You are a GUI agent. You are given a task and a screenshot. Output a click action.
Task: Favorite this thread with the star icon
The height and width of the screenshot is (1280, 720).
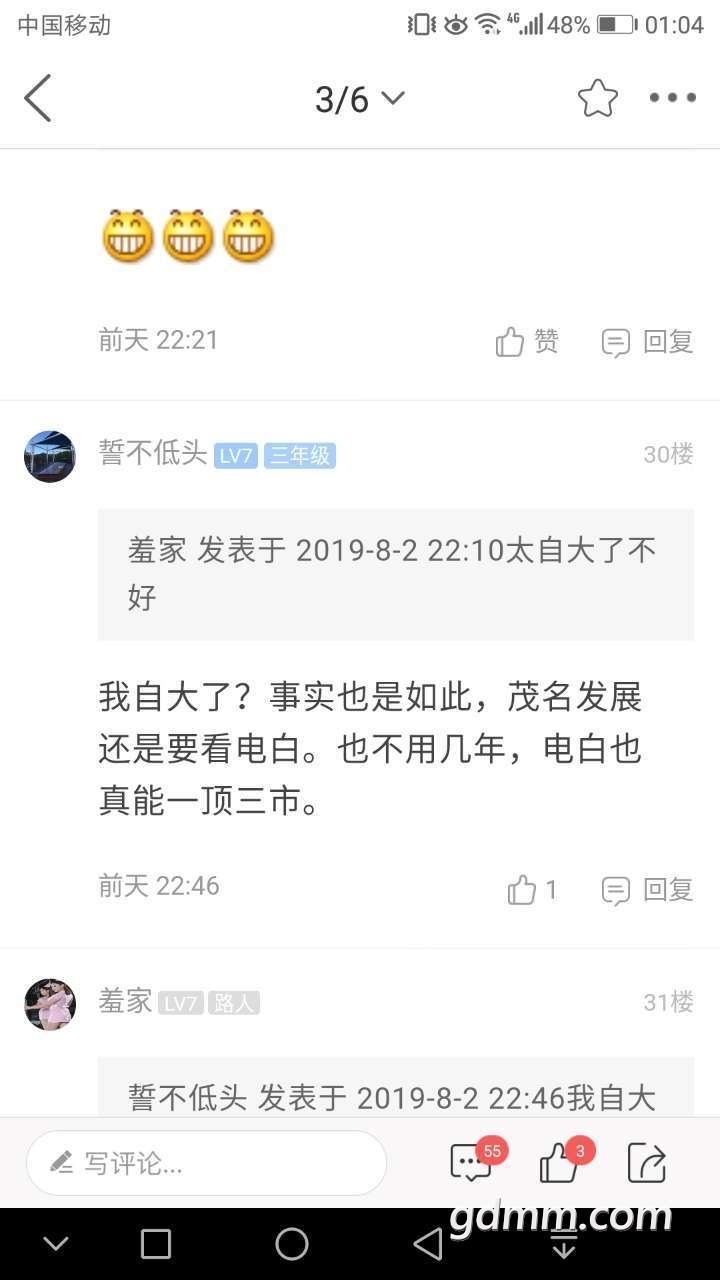pos(597,98)
